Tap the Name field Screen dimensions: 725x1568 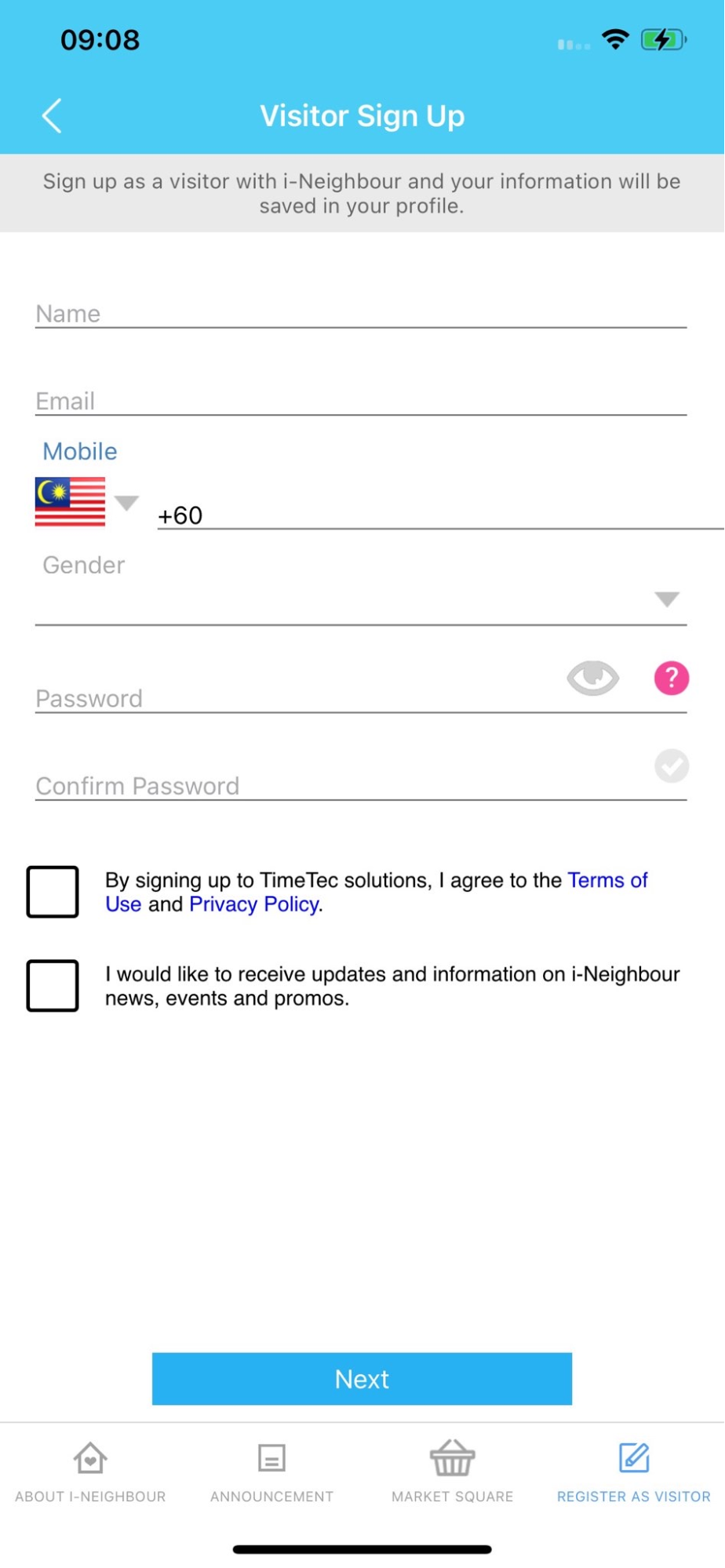[361, 313]
